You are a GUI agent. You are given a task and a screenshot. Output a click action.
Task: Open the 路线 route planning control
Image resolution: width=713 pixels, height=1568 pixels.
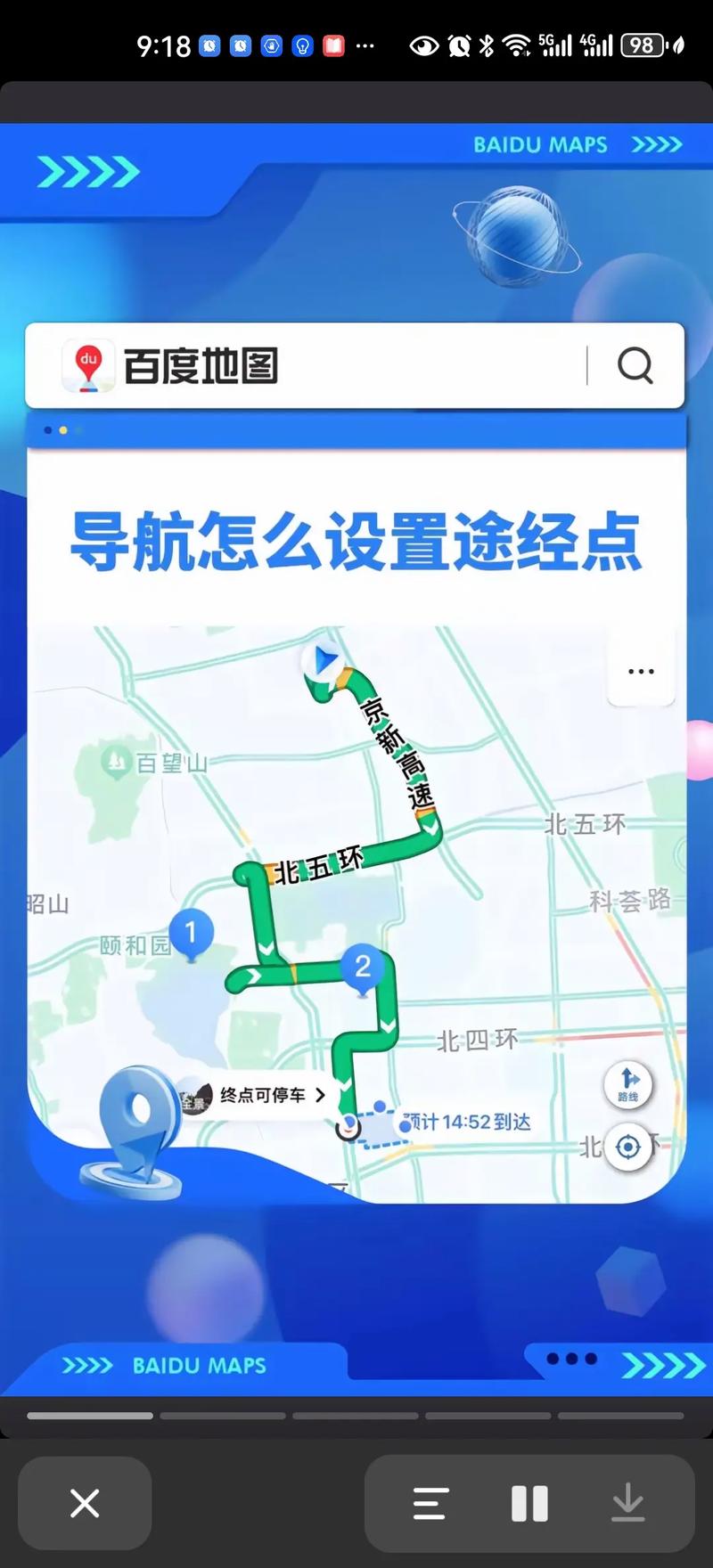click(630, 1085)
